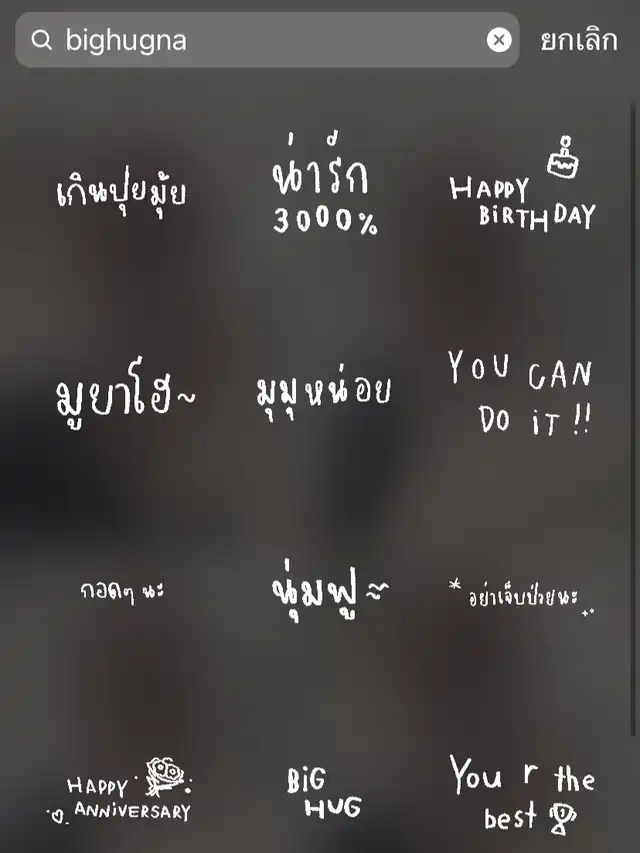Image resolution: width=640 pixels, height=853 pixels.
Task: Select the มุมุหน่อย sticker
Action: [322, 390]
